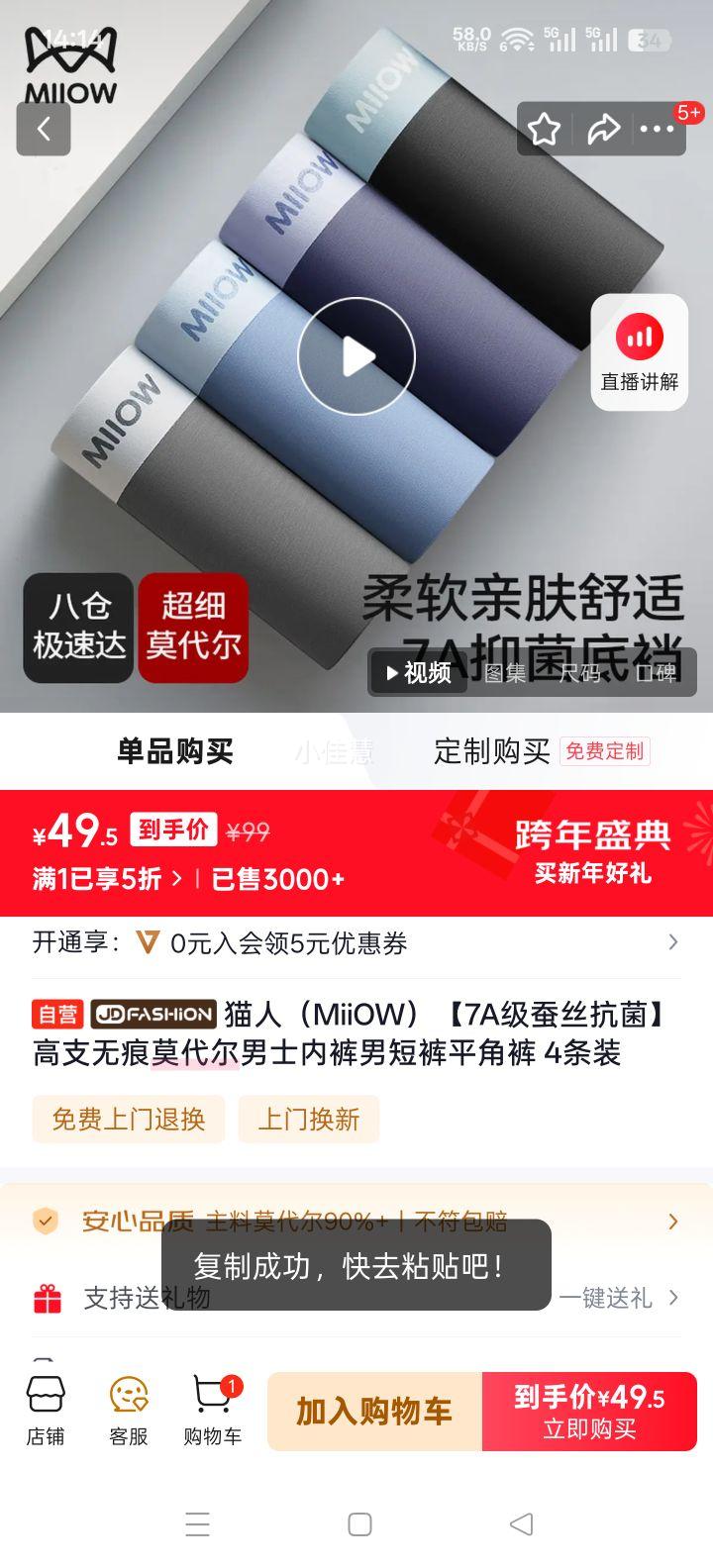Tap 立即购买 to buy now
Image resolution: width=713 pixels, height=1568 pixels.
point(589,1411)
